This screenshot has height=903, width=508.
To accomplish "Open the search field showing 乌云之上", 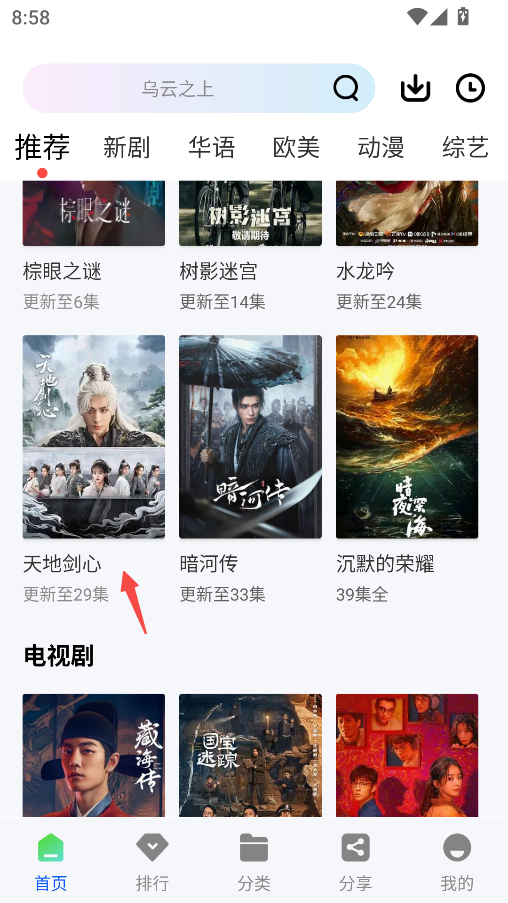I will coord(199,88).
